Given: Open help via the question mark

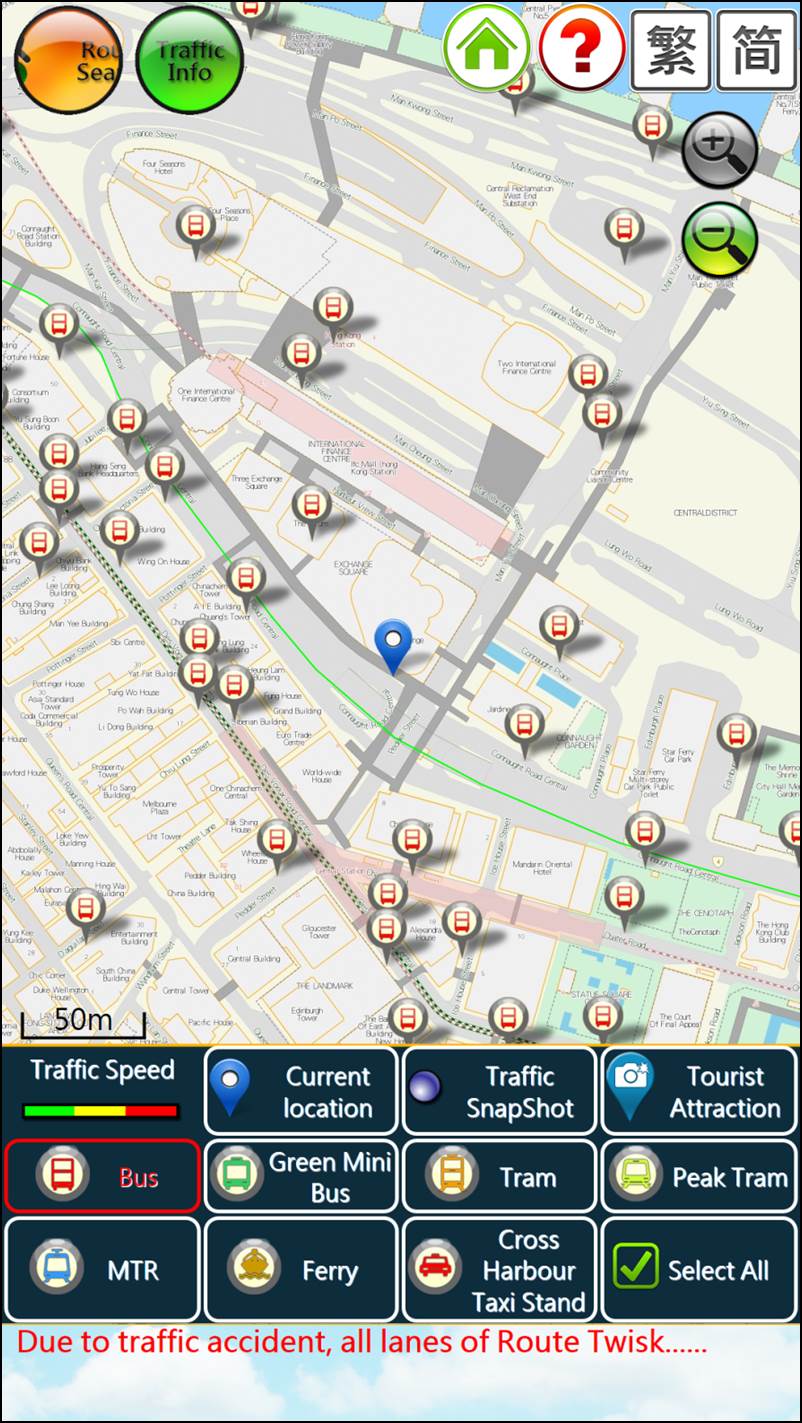Looking at the screenshot, I should pyautogui.click(x=582, y=48).
